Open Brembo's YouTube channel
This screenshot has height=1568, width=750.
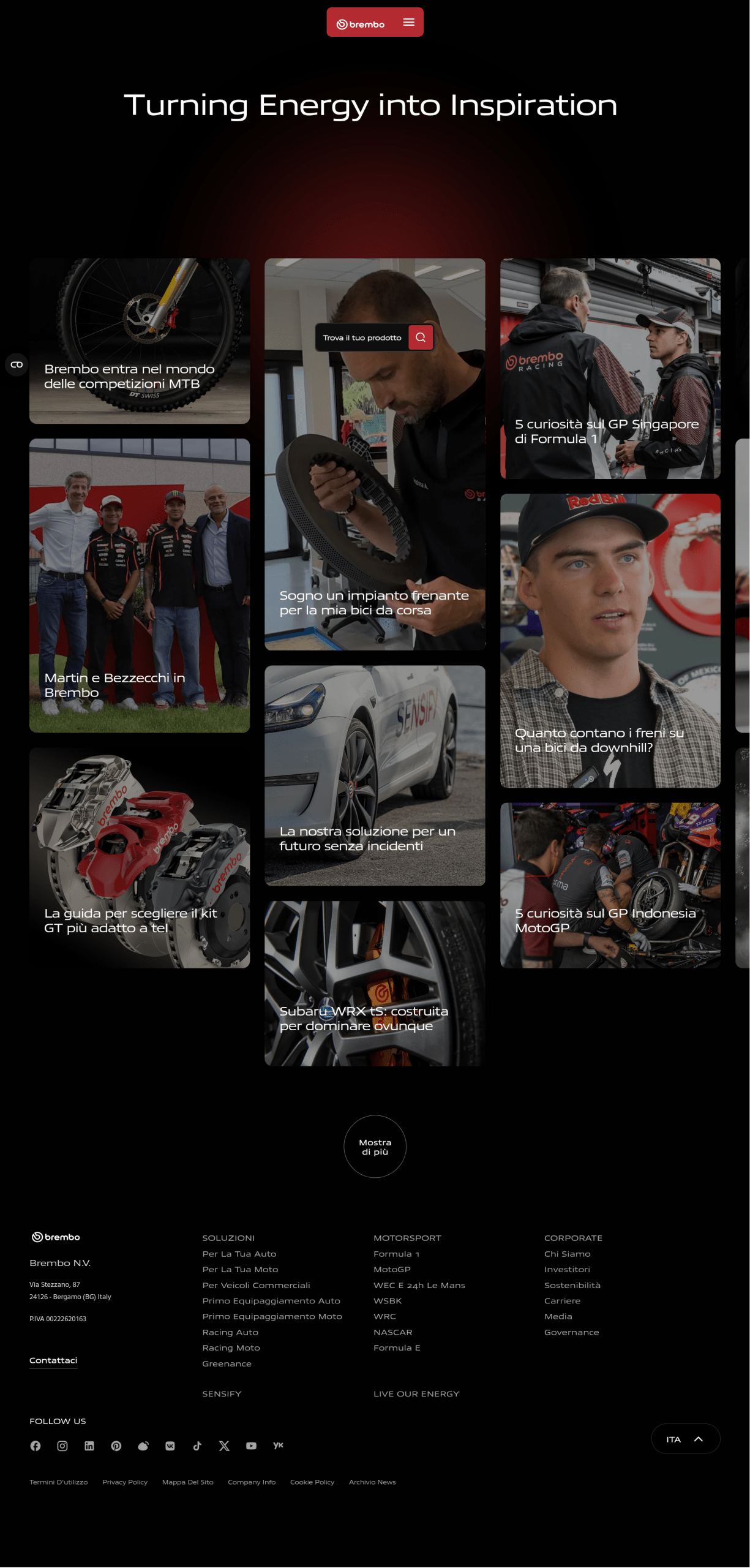pos(251,1445)
